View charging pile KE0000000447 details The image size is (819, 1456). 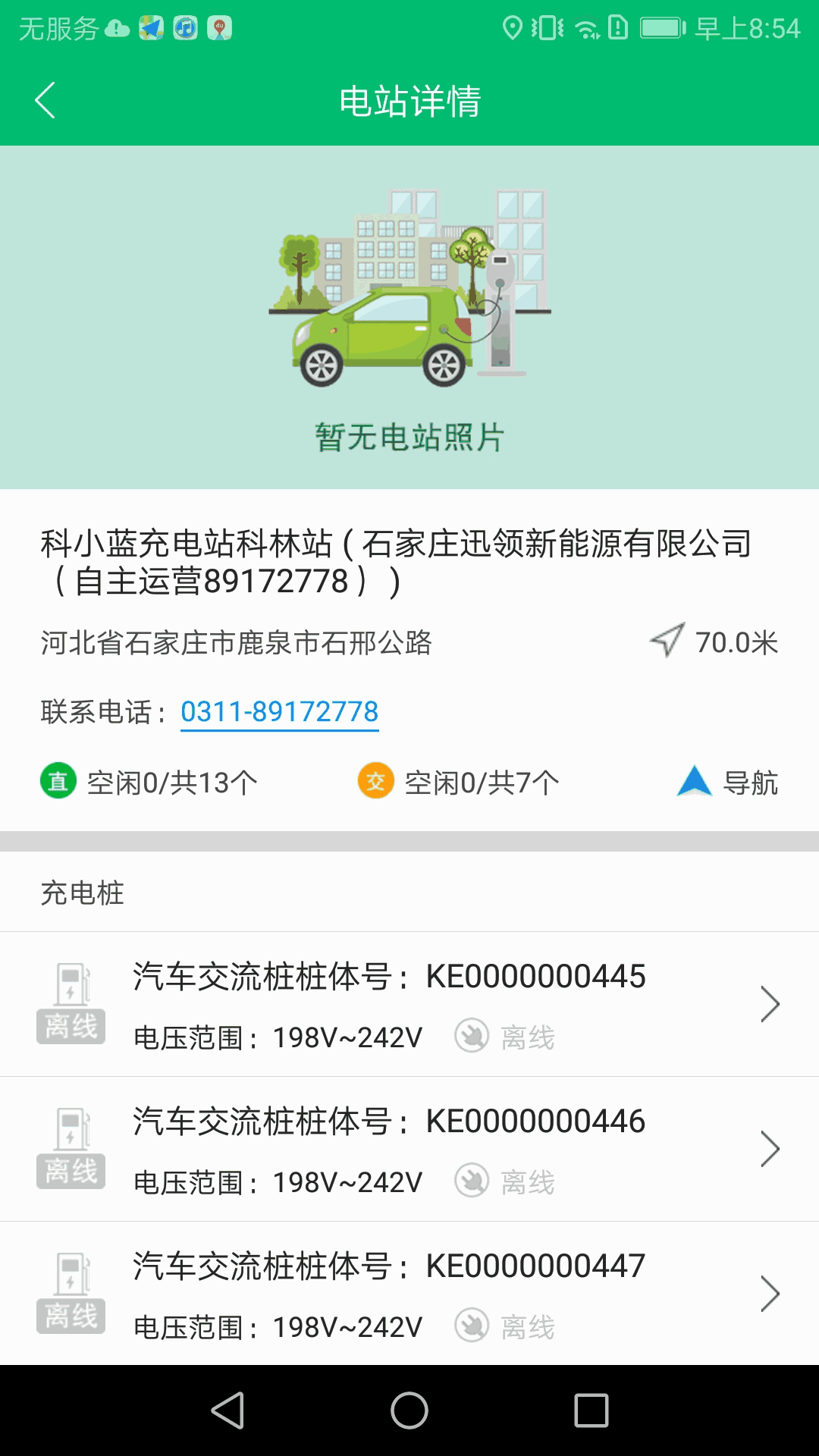click(x=409, y=1294)
